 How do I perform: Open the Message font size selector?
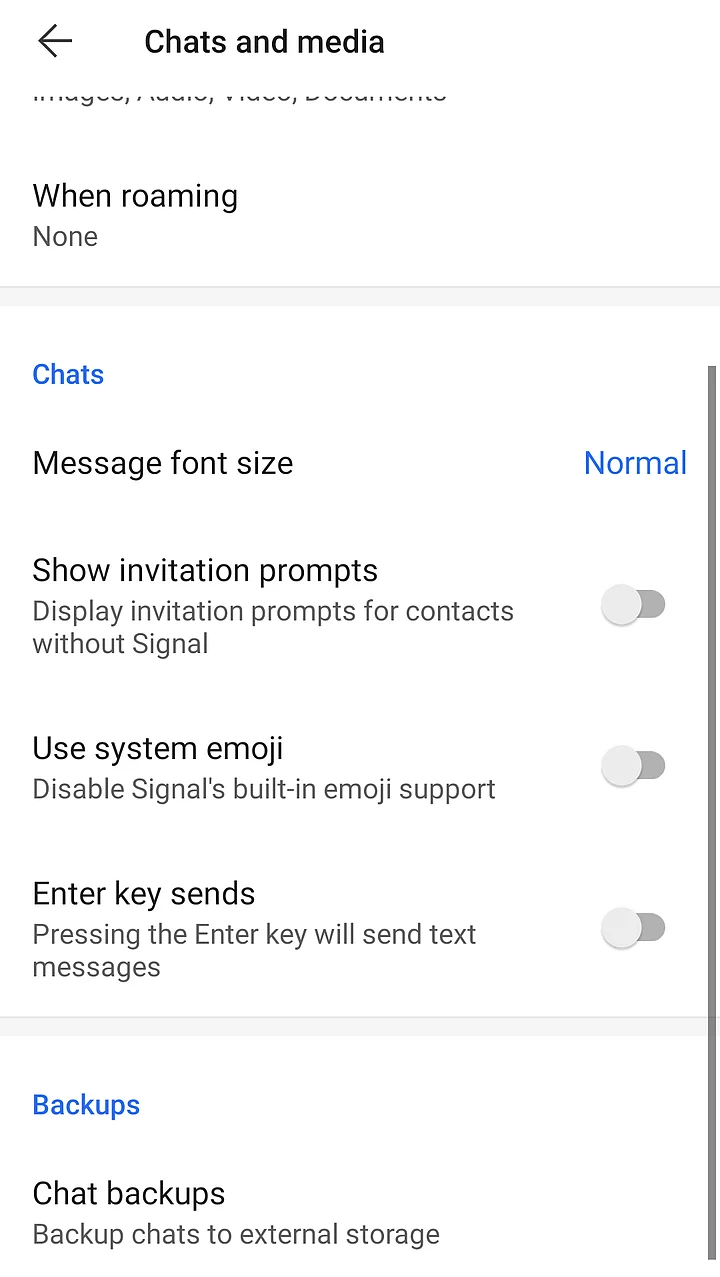click(162, 463)
